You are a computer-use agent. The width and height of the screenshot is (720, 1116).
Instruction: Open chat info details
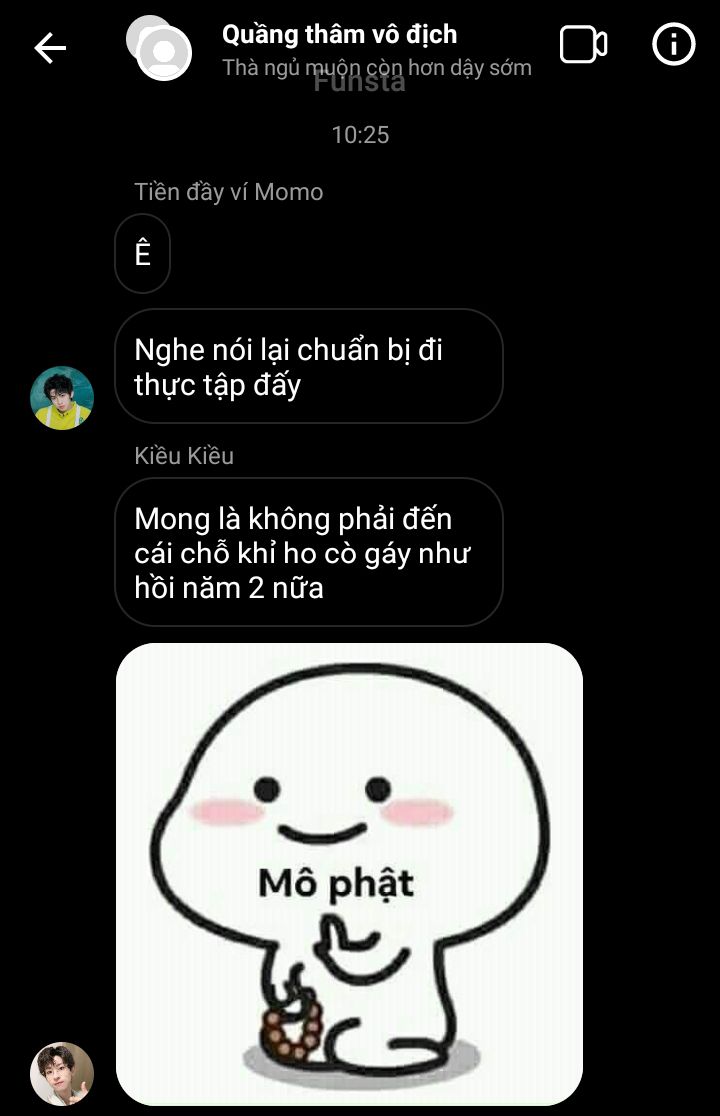pyautogui.click(x=673, y=45)
